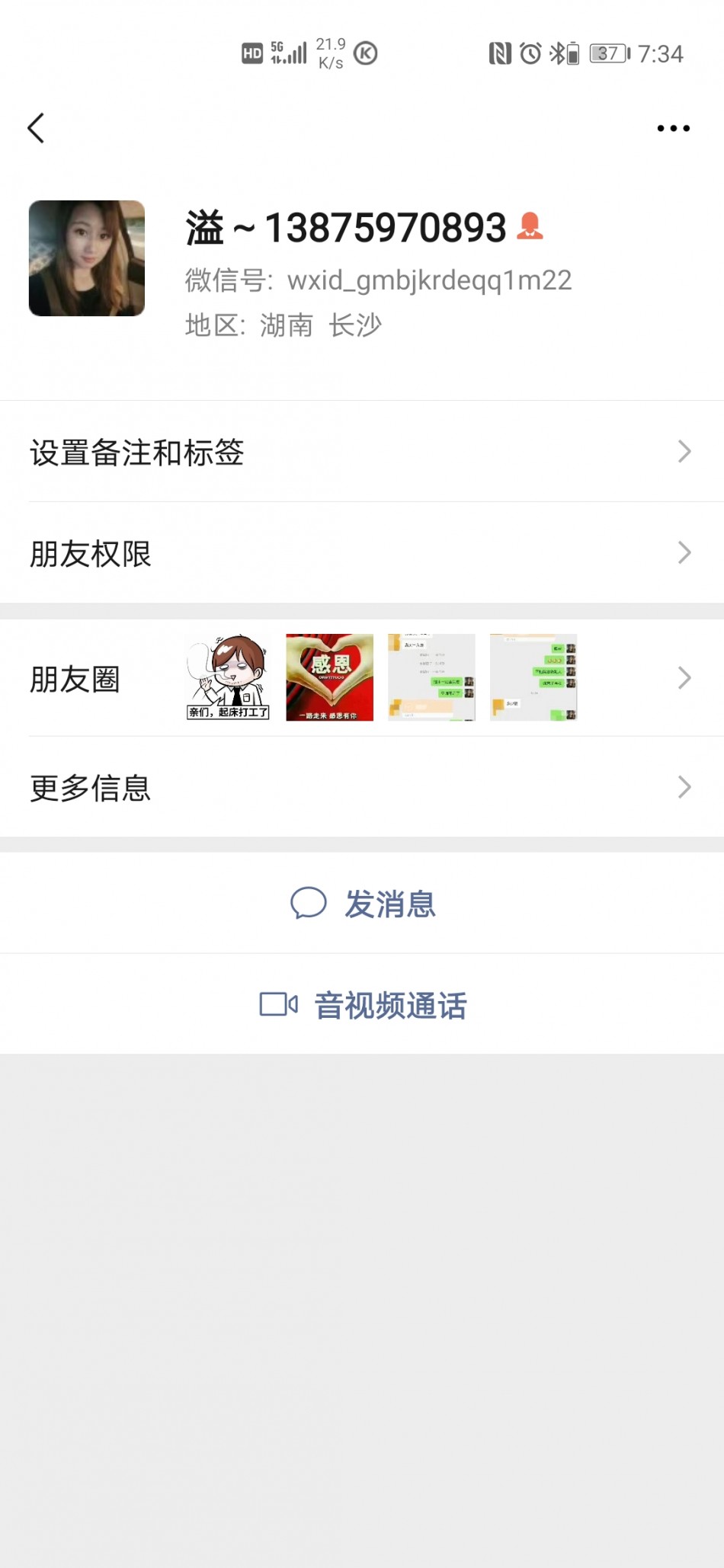The width and height of the screenshot is (724, 1568).
Task: Open 朋友权限 settings
Action: [x=362, y=553]
